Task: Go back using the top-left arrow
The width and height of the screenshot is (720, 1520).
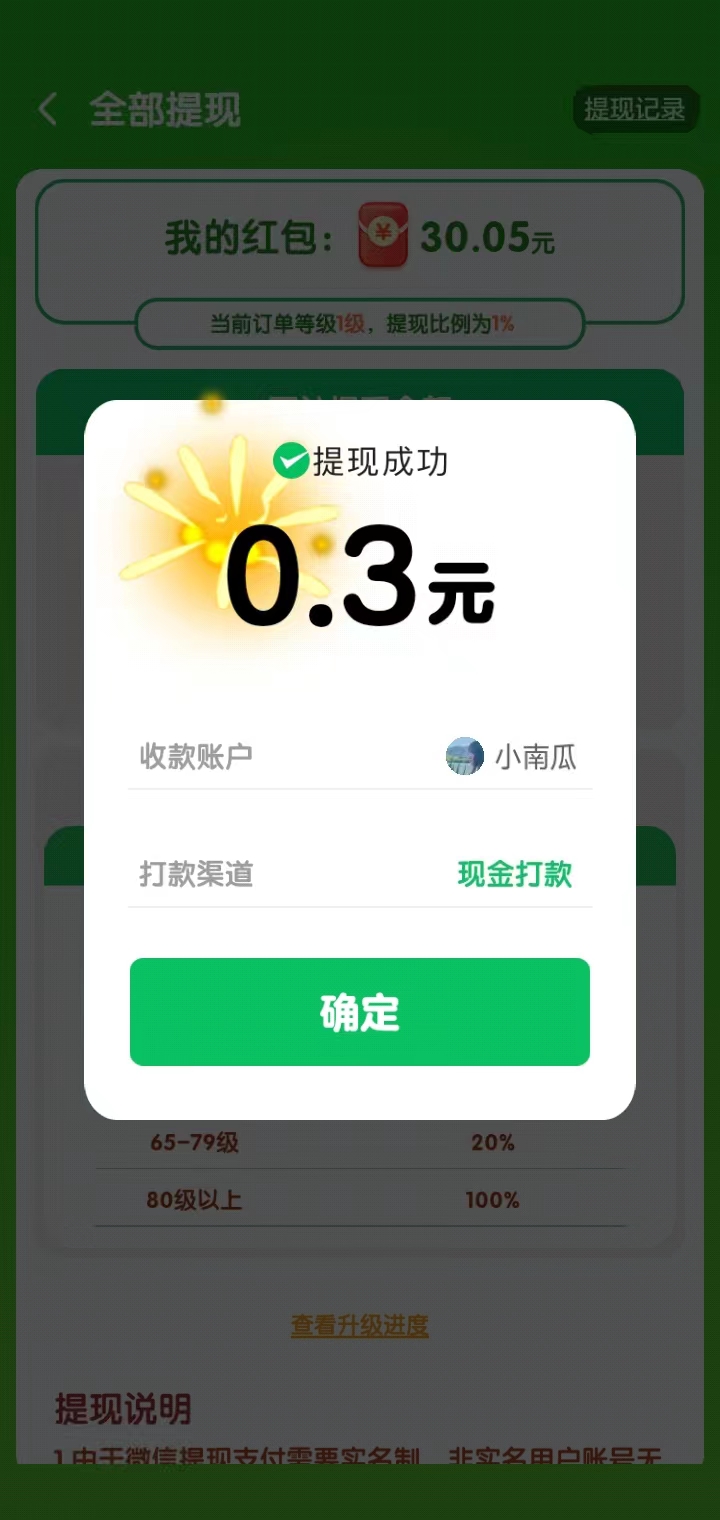Action: coord(47,109)
